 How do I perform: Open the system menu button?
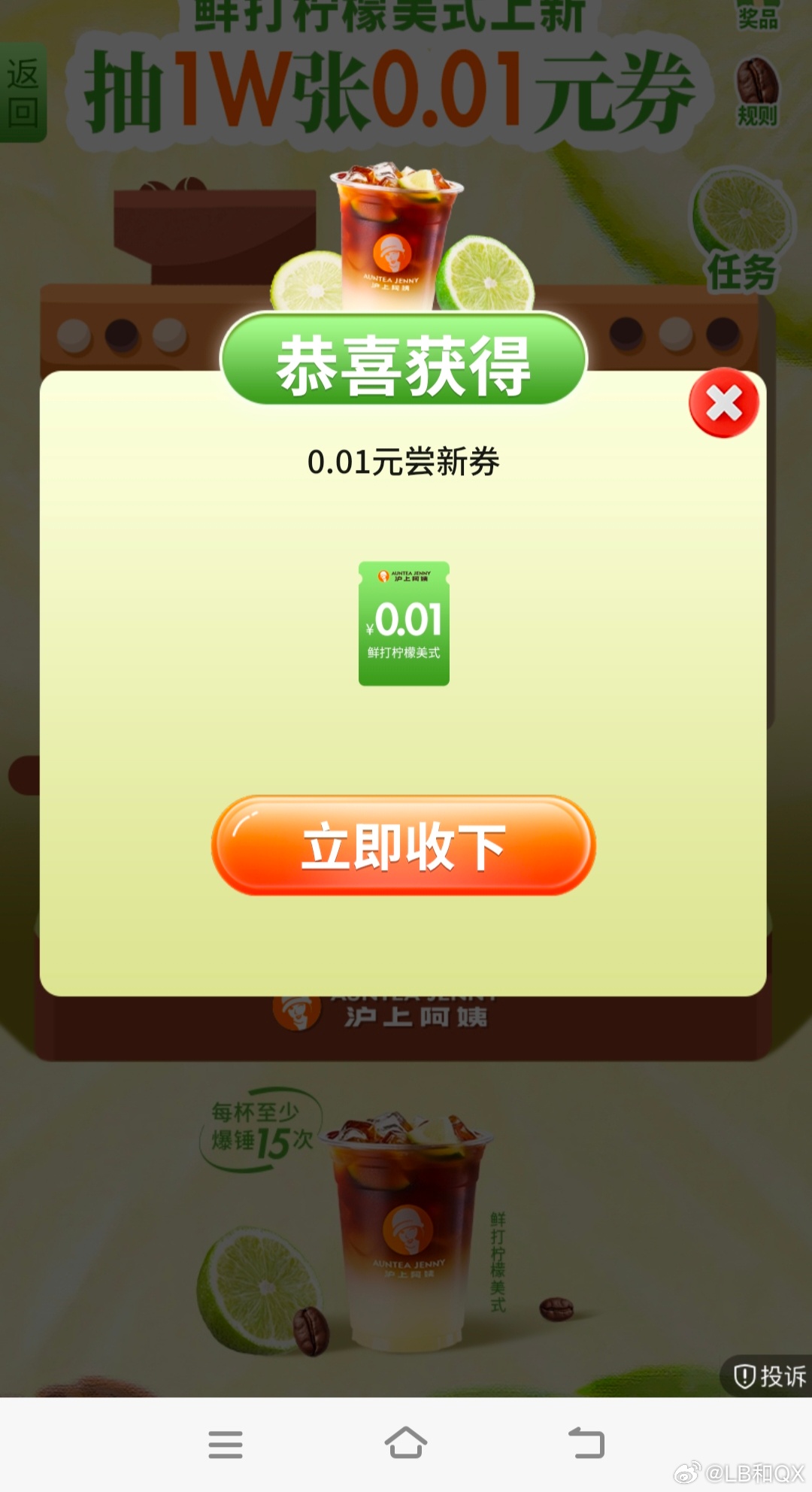226,1444
